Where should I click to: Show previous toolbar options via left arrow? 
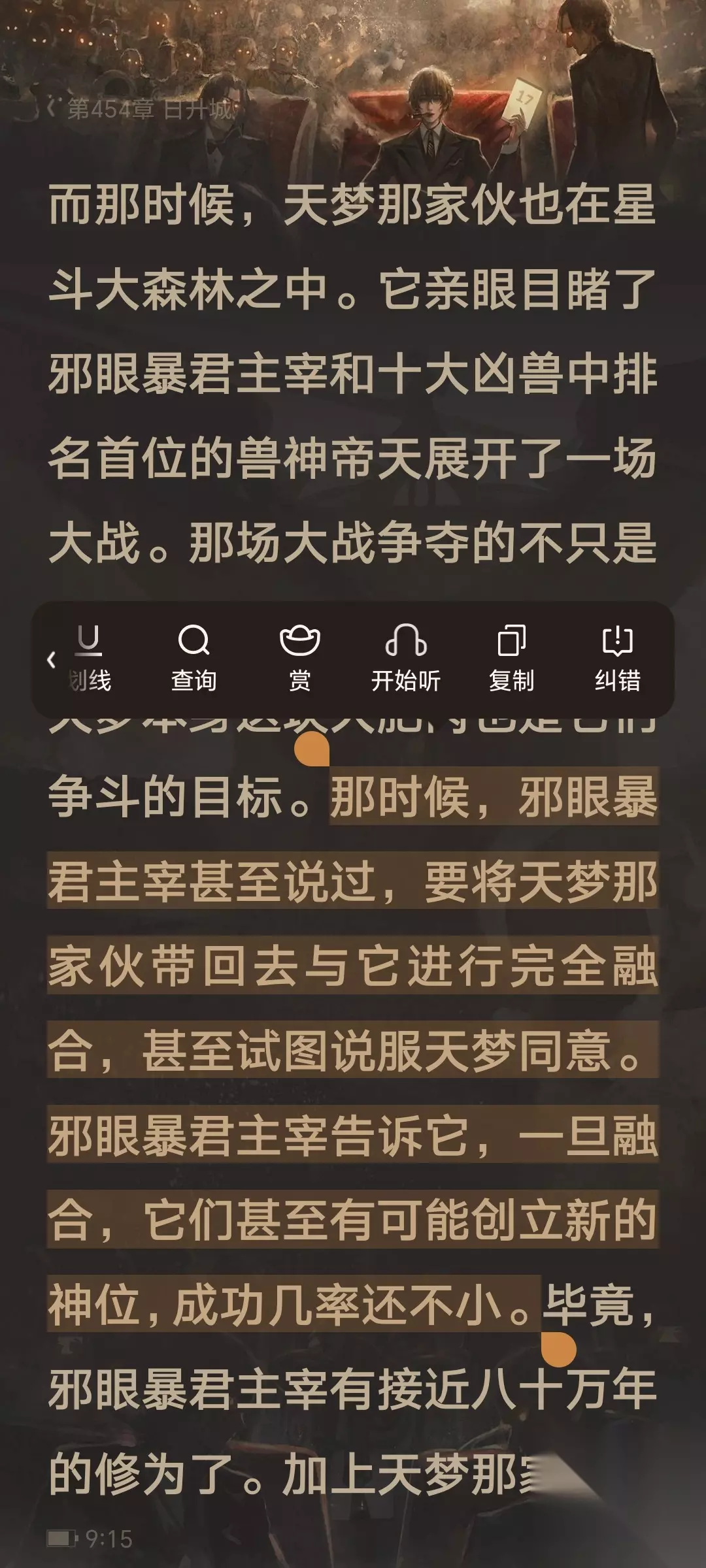click(x=51, y=660)
